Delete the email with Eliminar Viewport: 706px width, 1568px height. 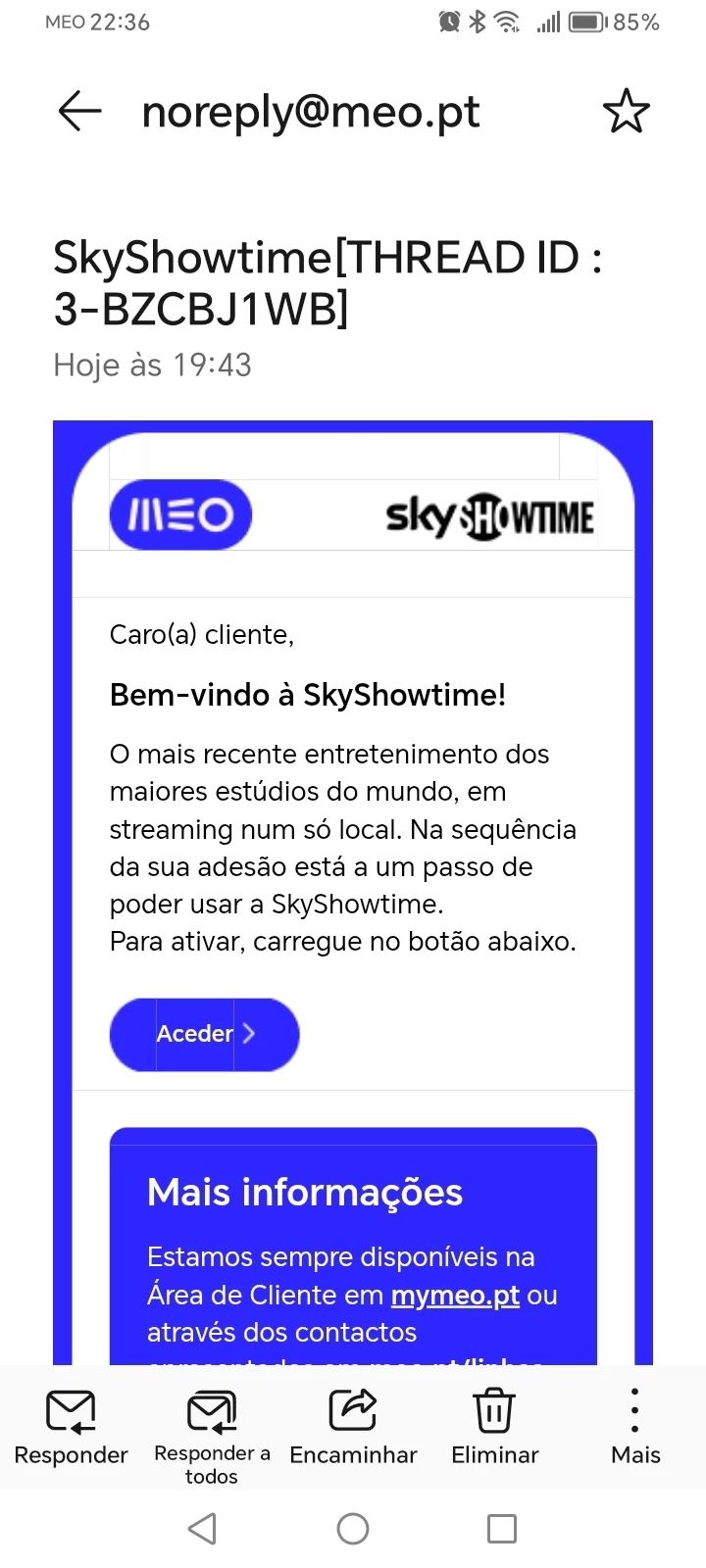[494, 1427]
